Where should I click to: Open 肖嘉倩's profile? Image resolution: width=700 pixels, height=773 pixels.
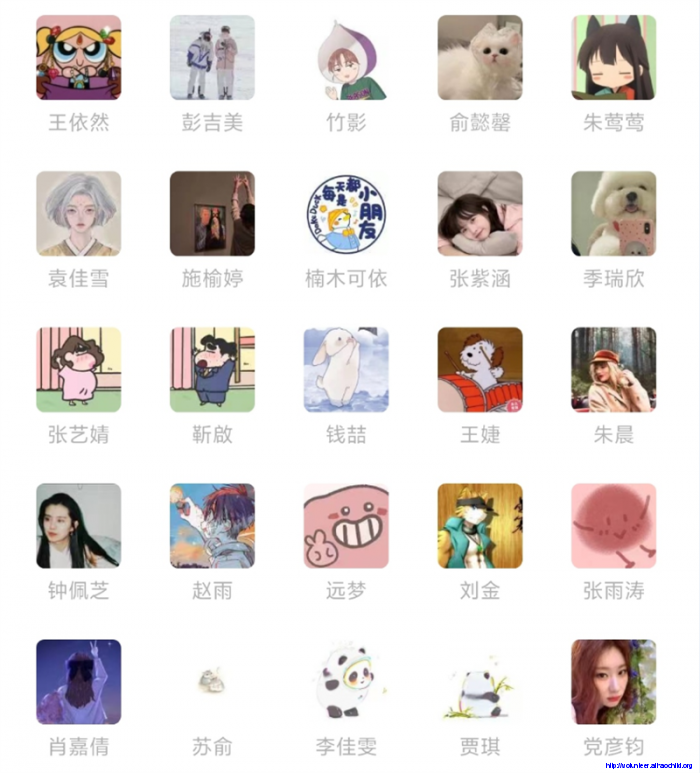click(x=79, y=682)
